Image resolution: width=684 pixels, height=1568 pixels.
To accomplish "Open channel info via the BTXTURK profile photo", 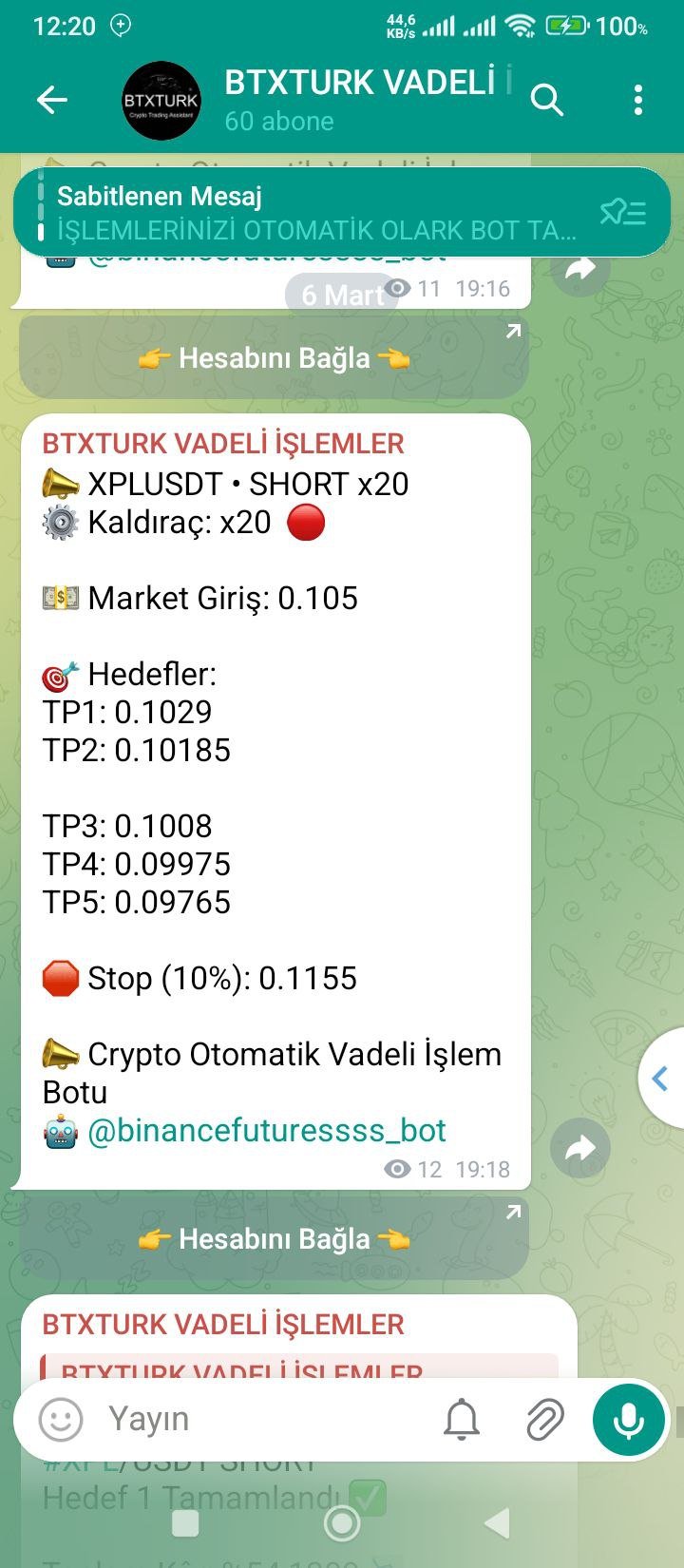I will tap(161, 99).
